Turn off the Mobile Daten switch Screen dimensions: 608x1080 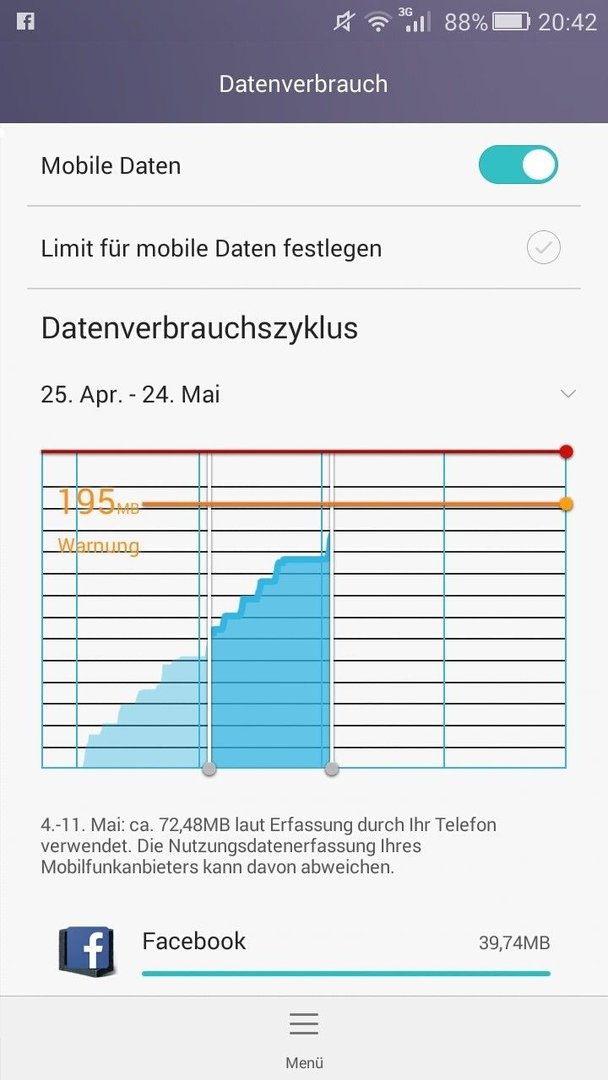tap(518, 165)
